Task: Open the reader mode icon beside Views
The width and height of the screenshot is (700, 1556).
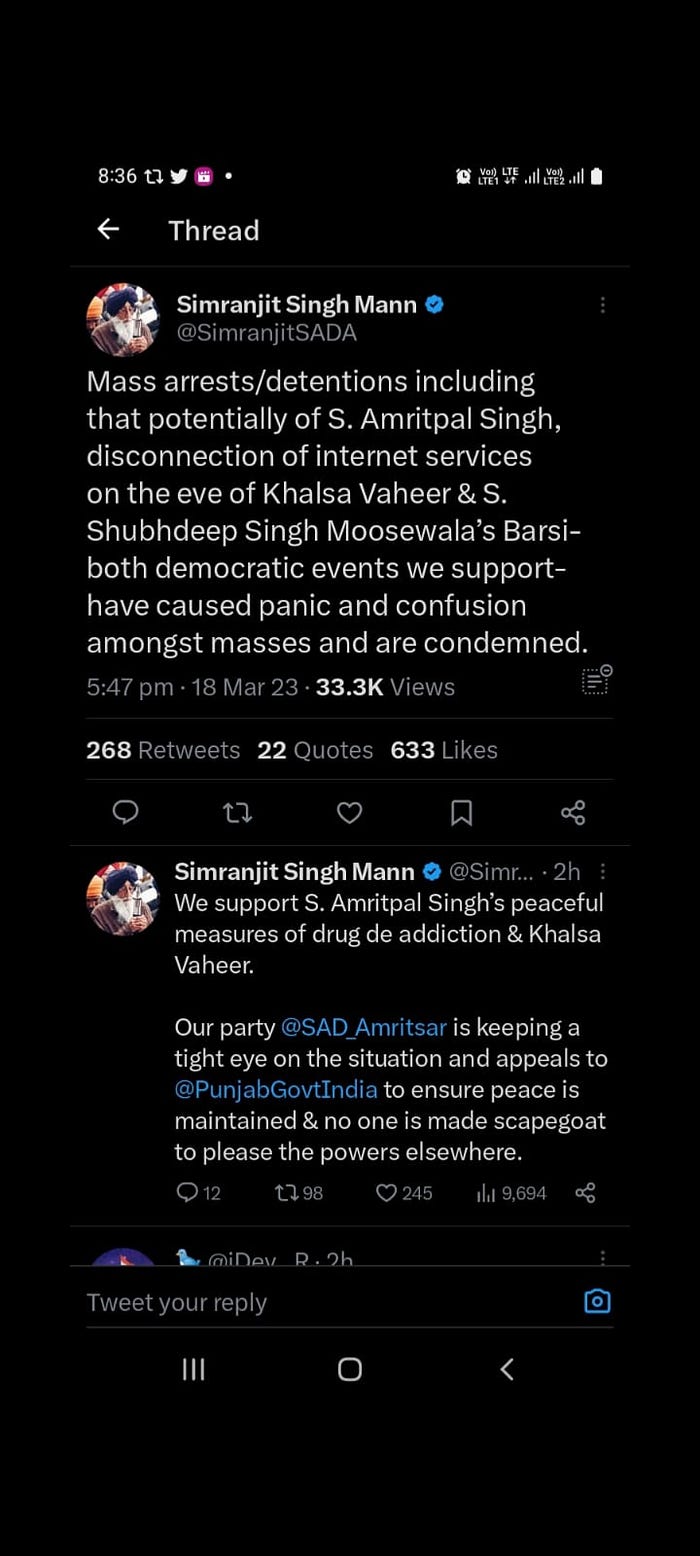Action: (596, 681)
